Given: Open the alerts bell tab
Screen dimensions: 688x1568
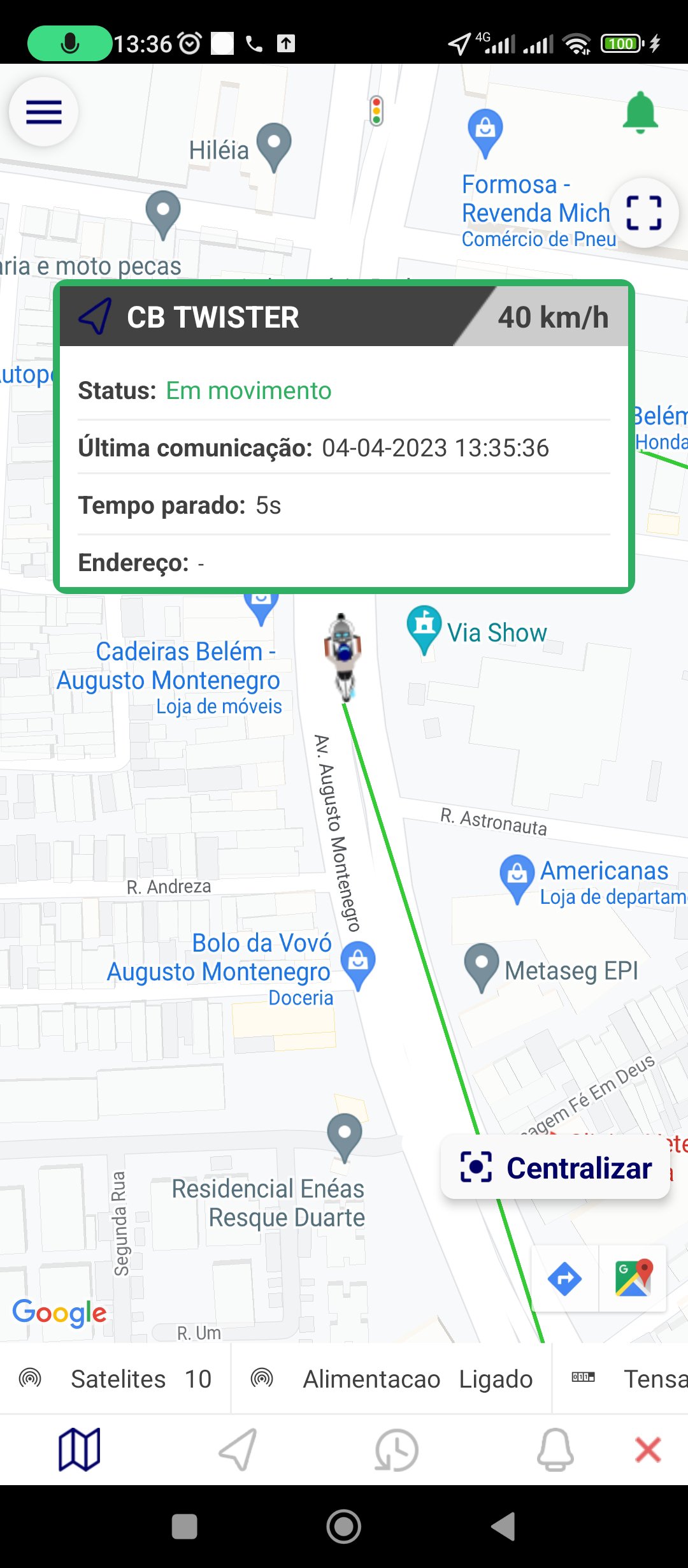Looking at the screenshot, I should tap(555, 1449).
